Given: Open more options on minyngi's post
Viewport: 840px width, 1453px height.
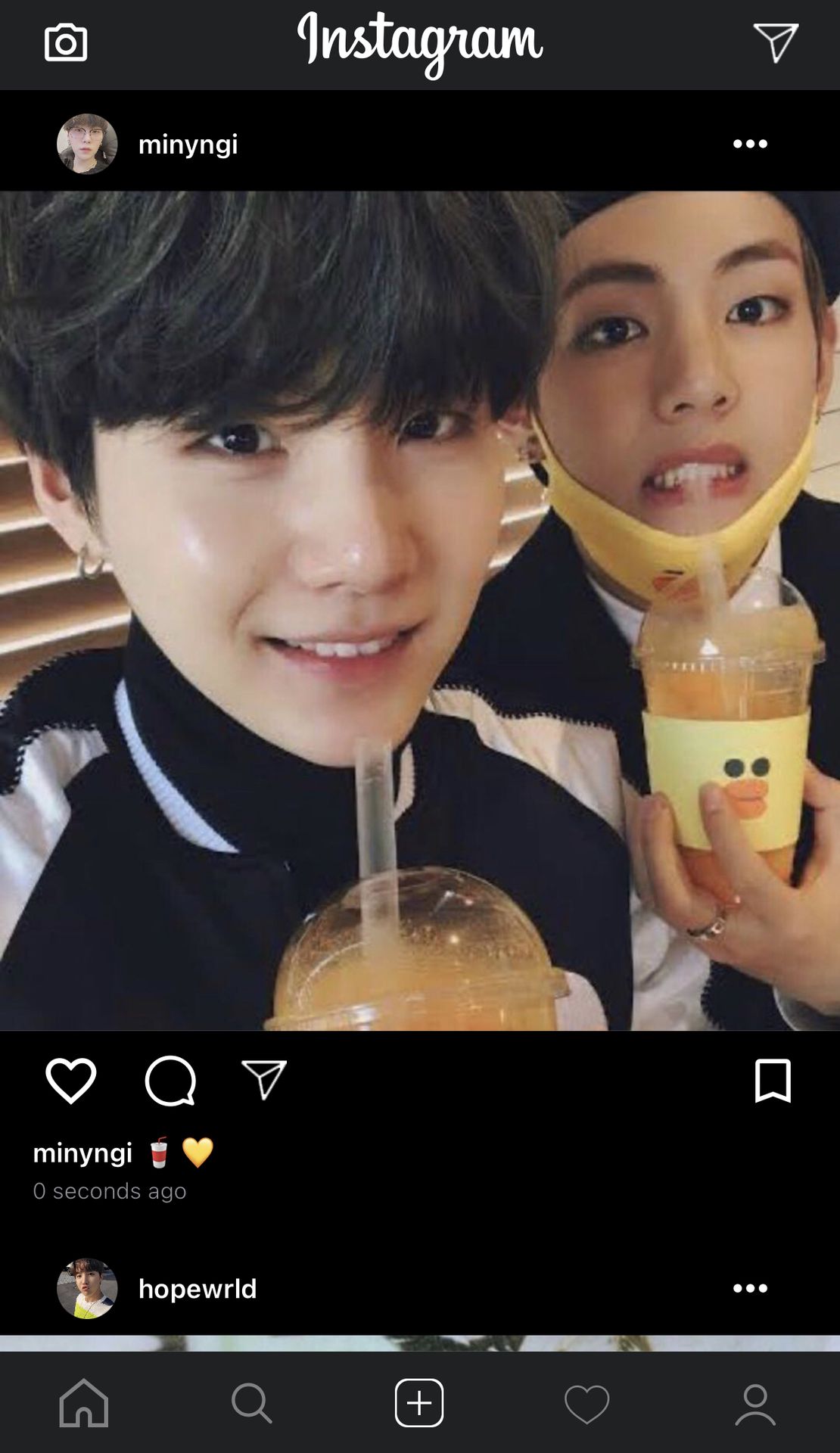Looking at the screenshot, I should click(x=750, y=144).
